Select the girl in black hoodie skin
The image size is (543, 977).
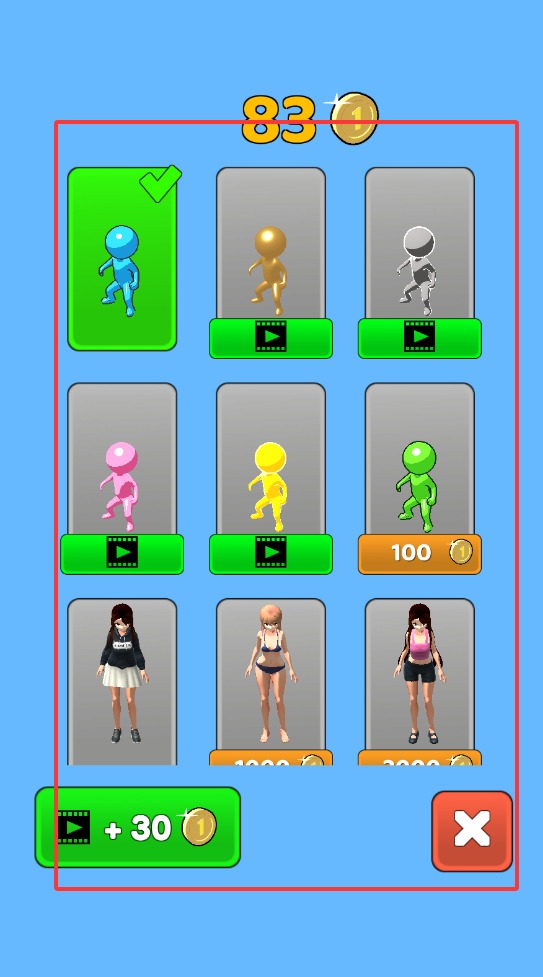(x=122, y=682)
